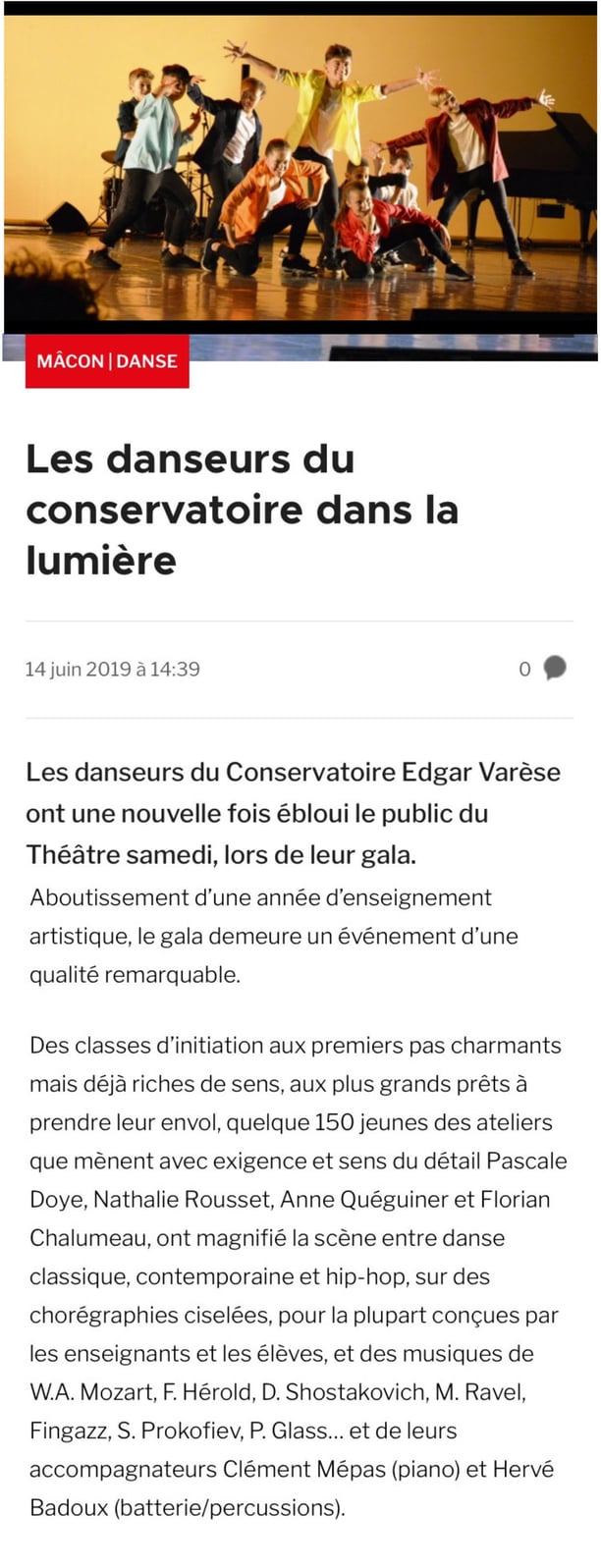Open the MÂCON | DANSE category tag

coord(107,361)
